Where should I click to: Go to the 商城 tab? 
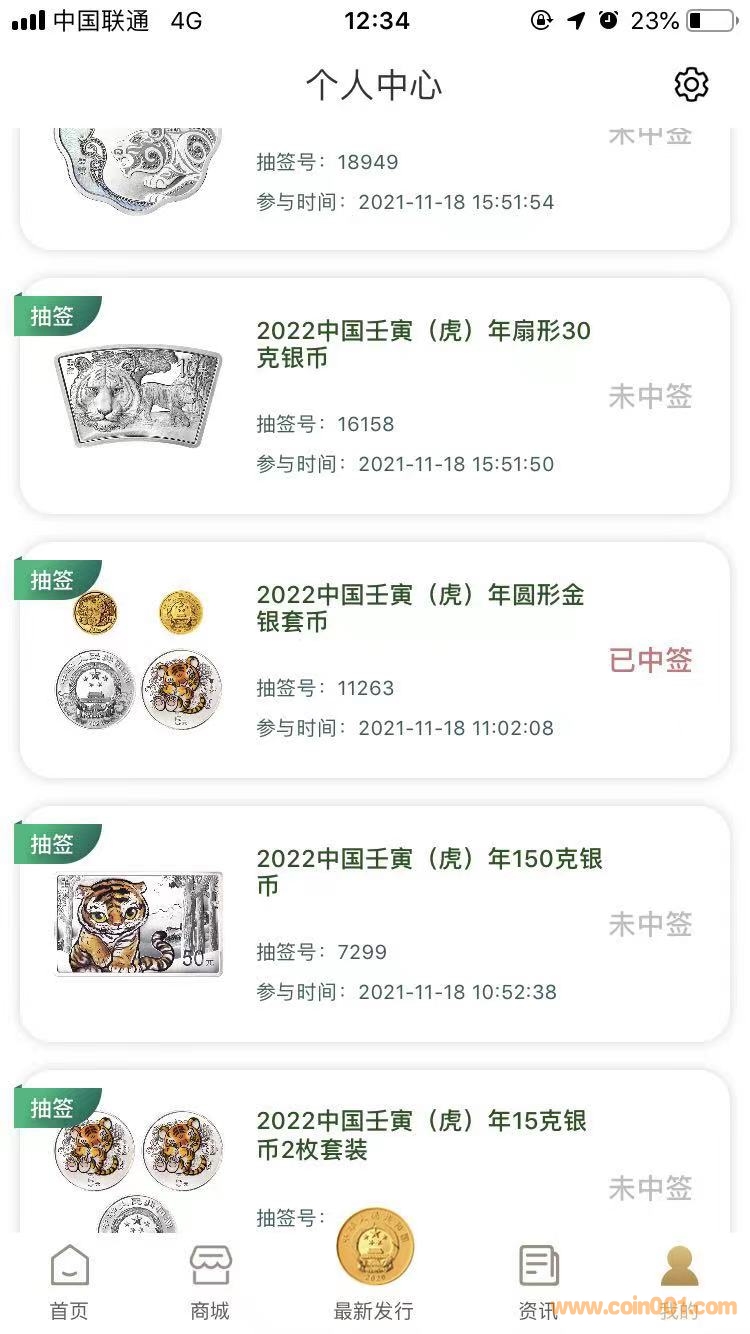(x=210, y=1282)
